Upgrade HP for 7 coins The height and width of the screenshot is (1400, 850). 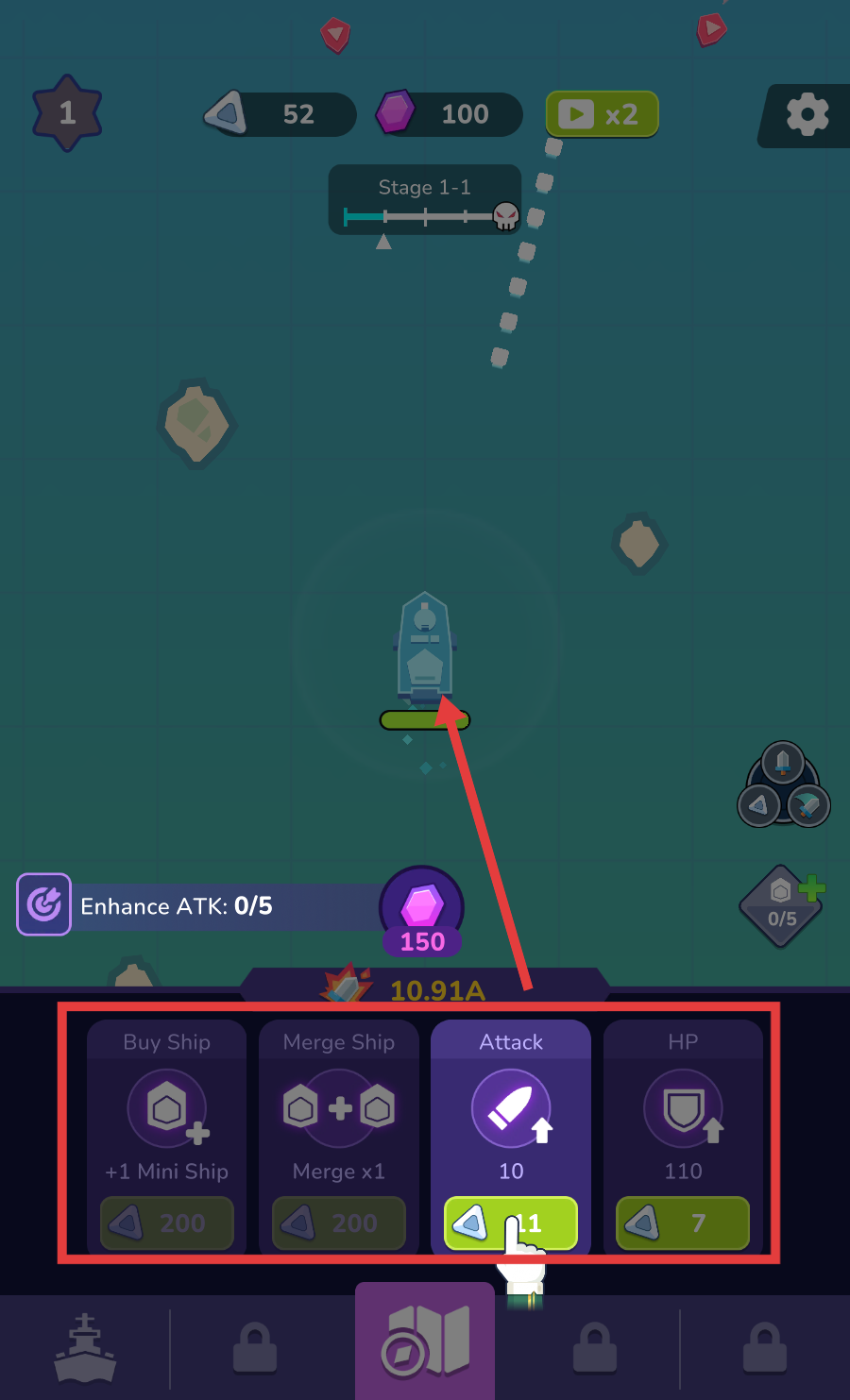click(x=682, y=1223)
